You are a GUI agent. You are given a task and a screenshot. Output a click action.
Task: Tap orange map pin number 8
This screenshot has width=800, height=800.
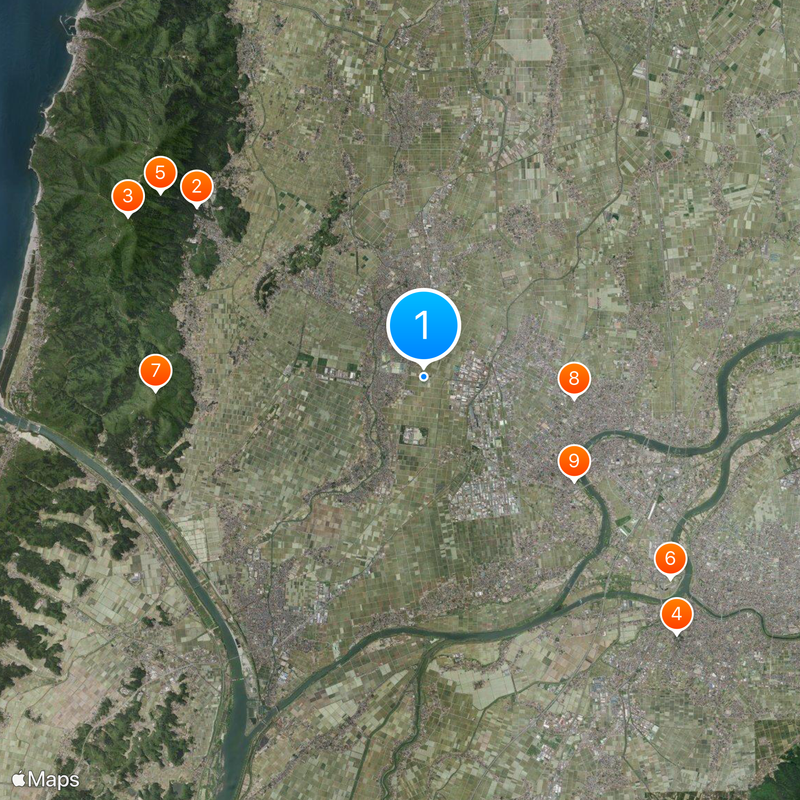pos(573,379)
